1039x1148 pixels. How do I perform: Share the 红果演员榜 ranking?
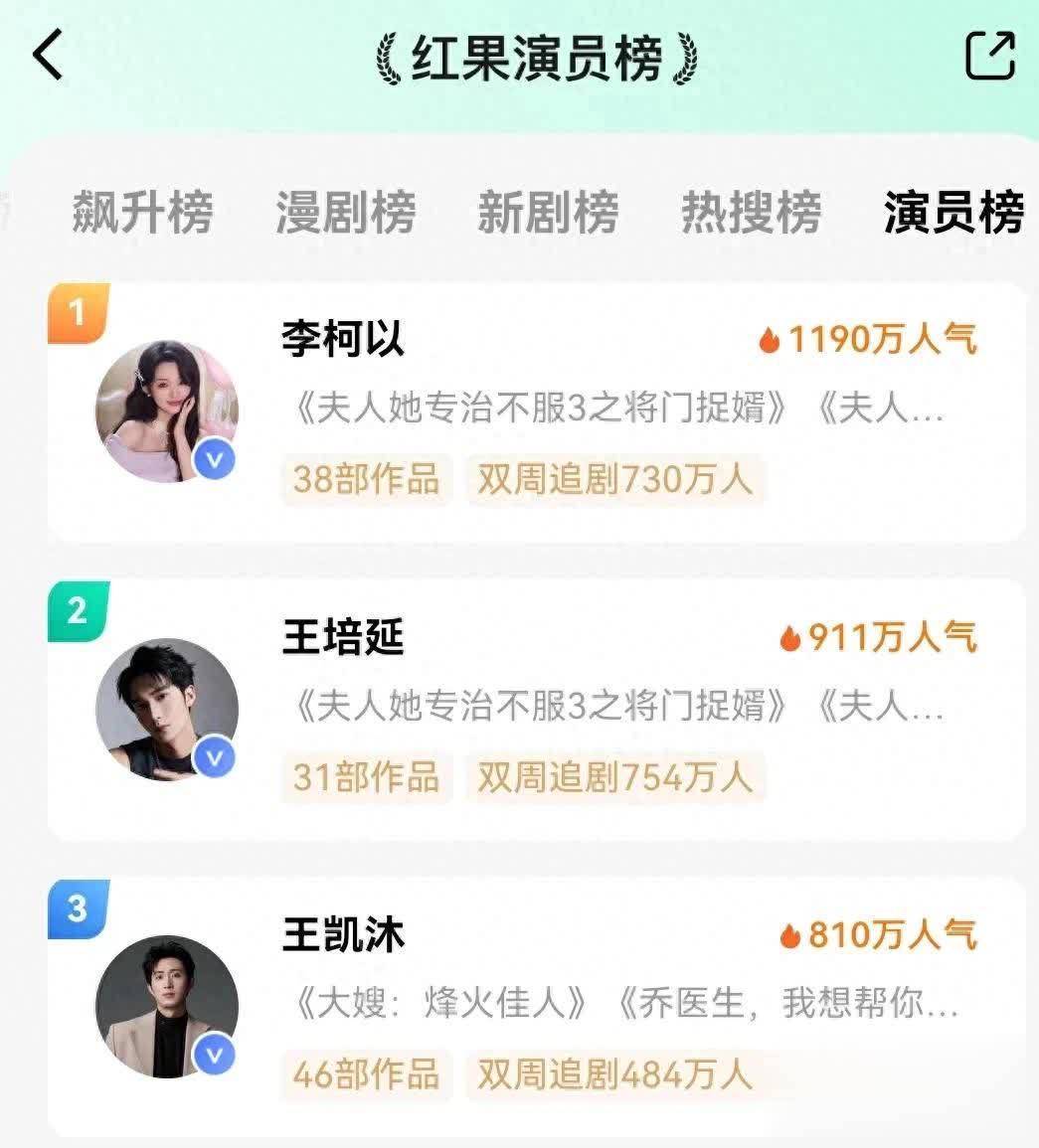[x=990, y=56]
